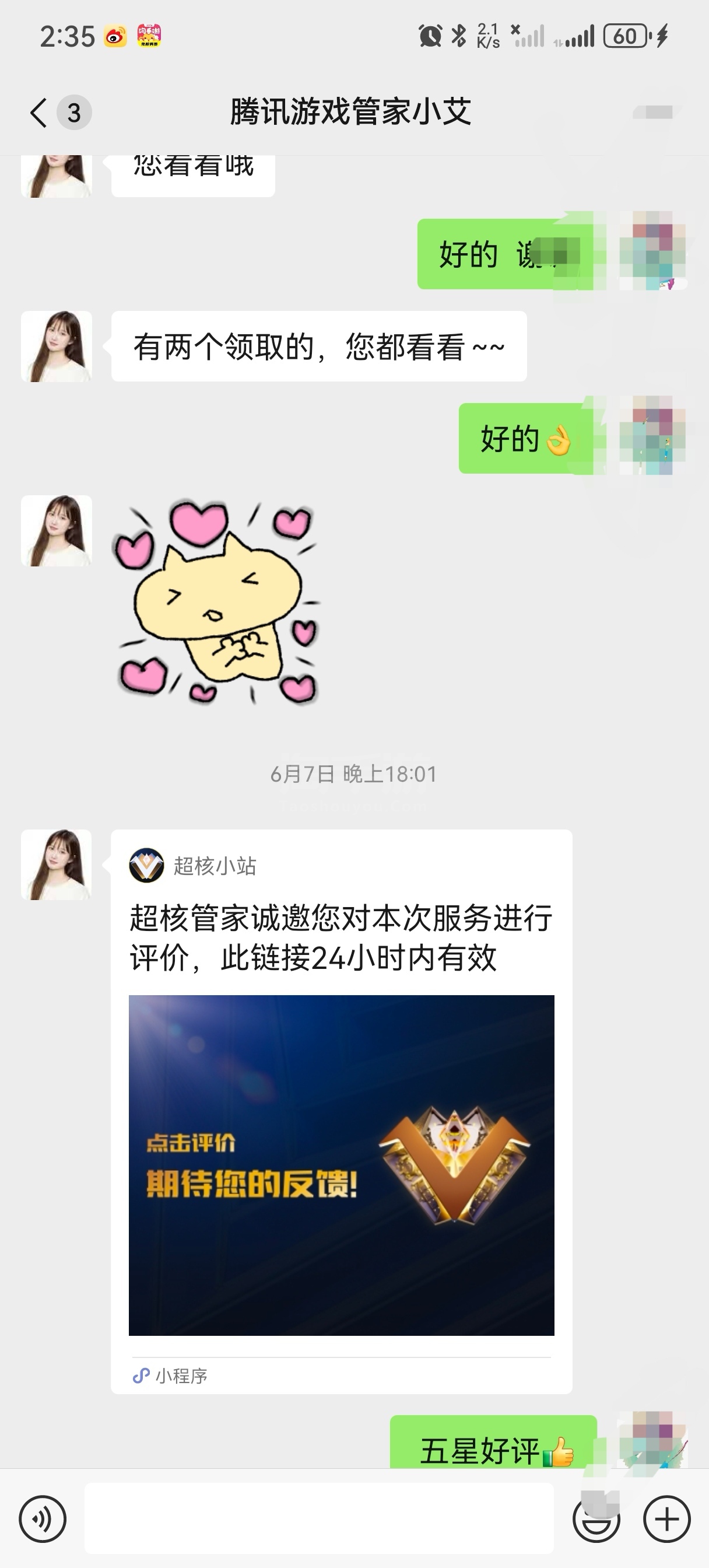This screenshot has width=709, height=1568.
Task: Tap the message text input field
Action: coord(319,1518)
